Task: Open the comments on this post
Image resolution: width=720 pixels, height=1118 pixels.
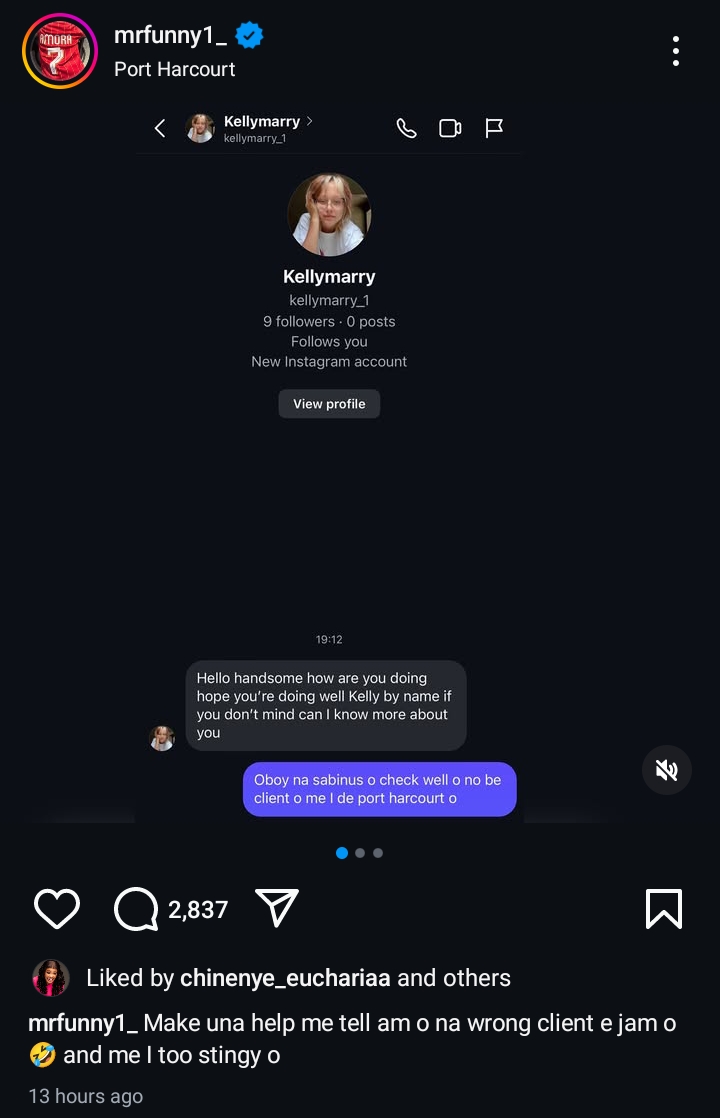Action: [137, 909]
